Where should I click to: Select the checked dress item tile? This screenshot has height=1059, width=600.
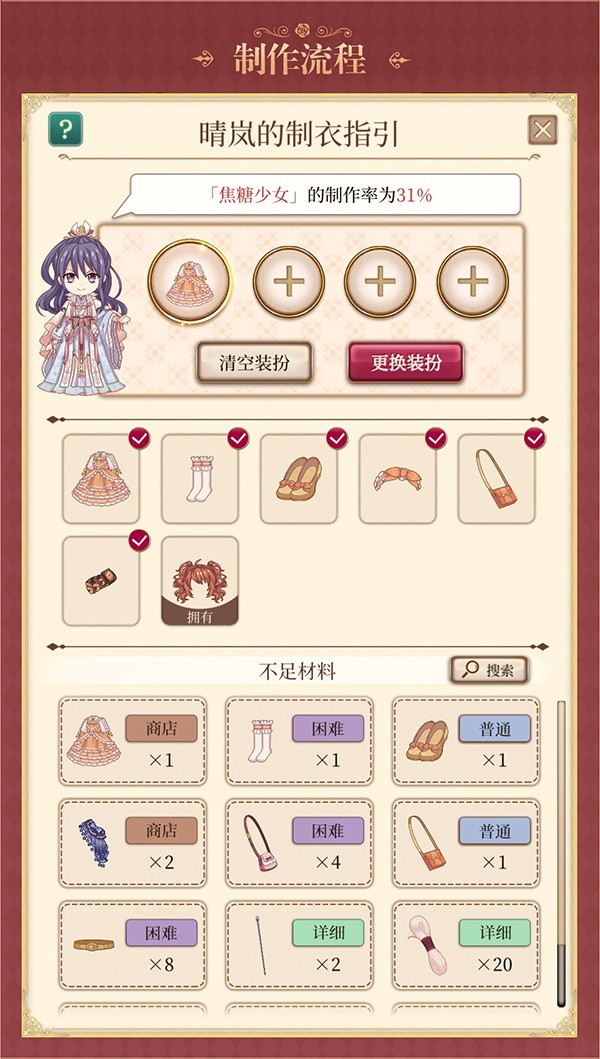point(101,478)
